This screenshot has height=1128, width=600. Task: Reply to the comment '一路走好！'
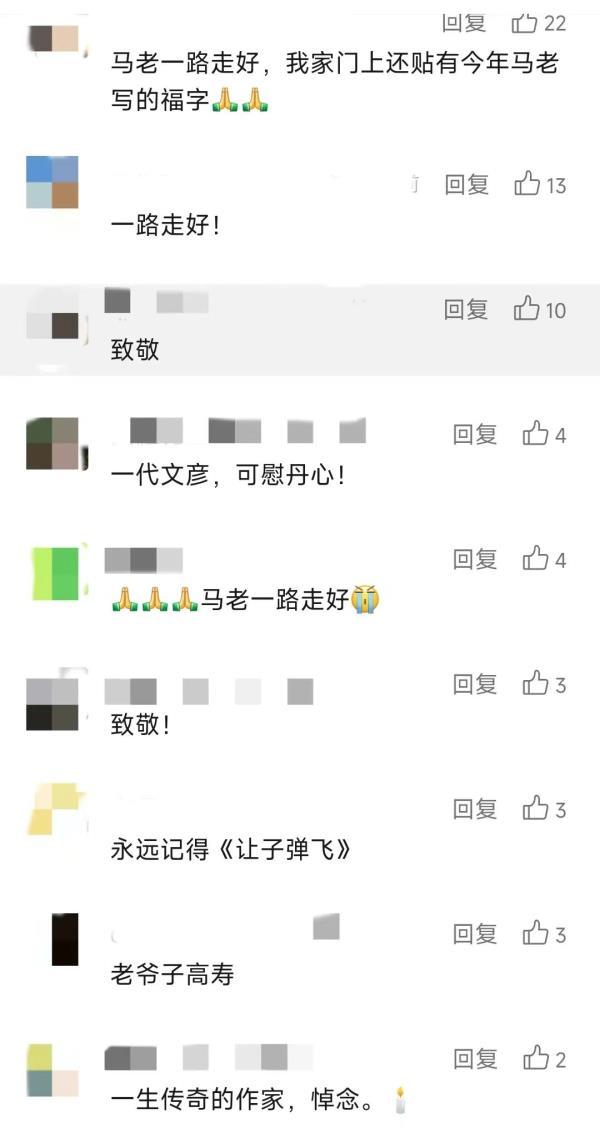tap(466, 185)
